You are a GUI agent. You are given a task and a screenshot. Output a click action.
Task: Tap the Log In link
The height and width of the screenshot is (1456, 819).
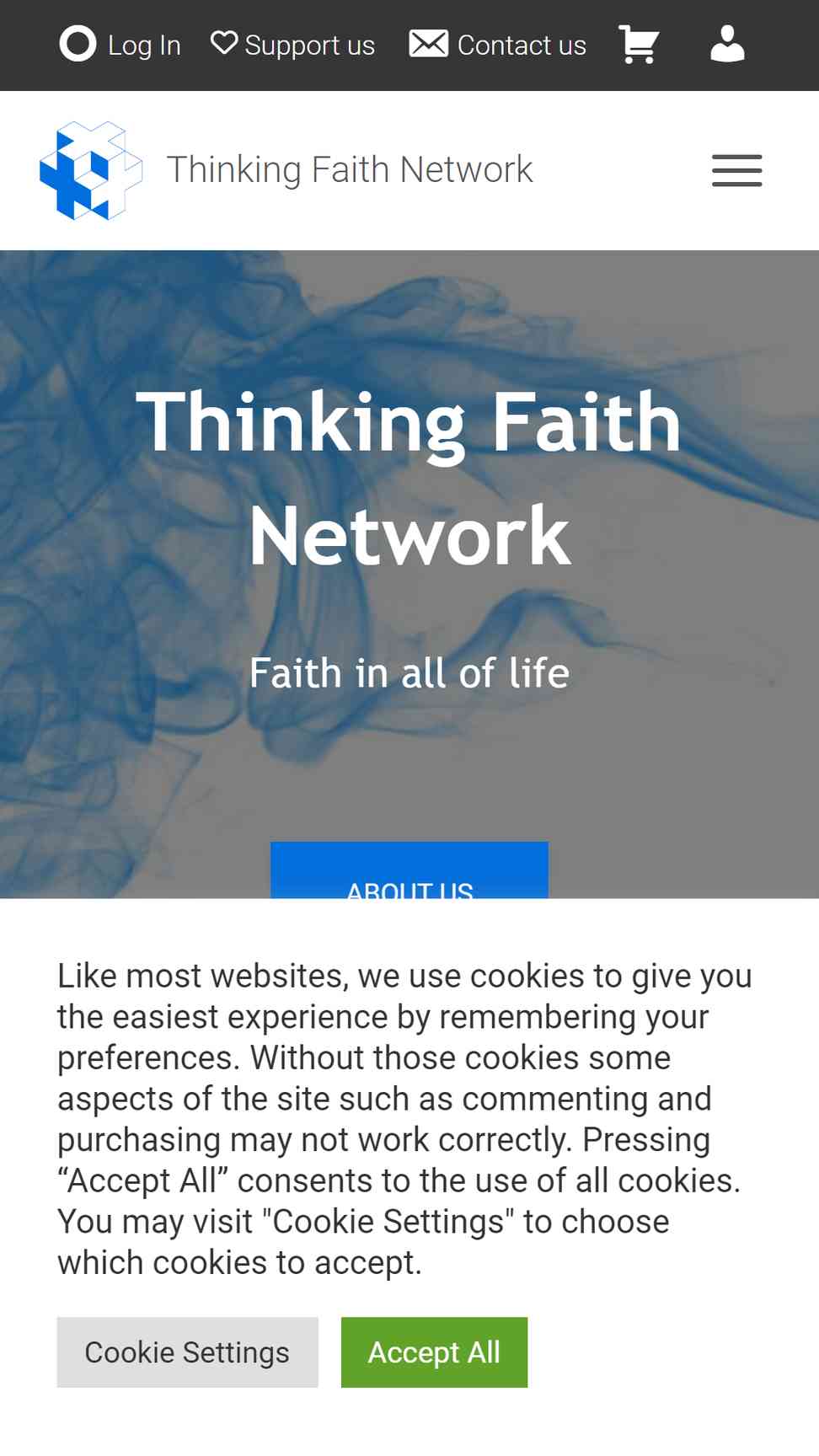point(120,45)
